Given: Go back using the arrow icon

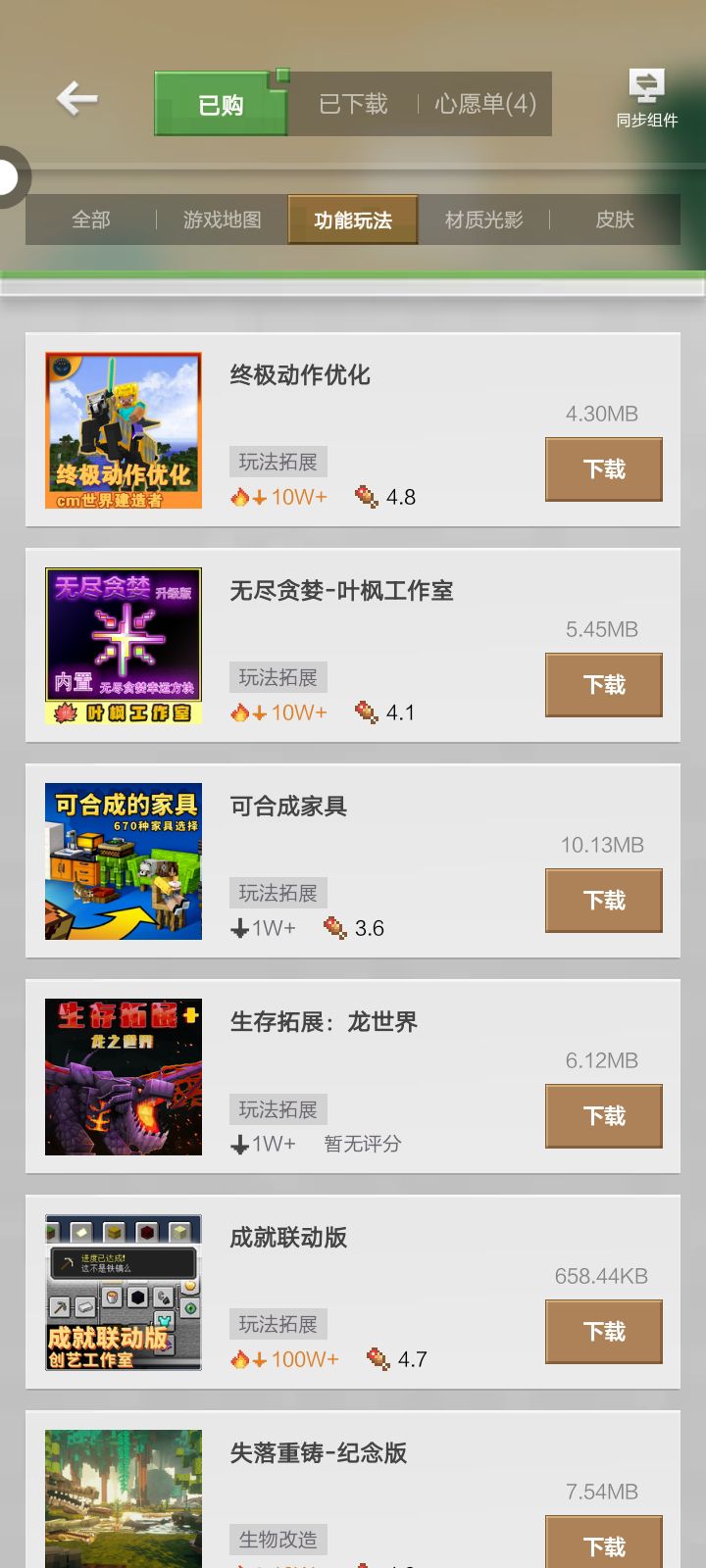Looking at the screenshot, I should coord(76,99).
